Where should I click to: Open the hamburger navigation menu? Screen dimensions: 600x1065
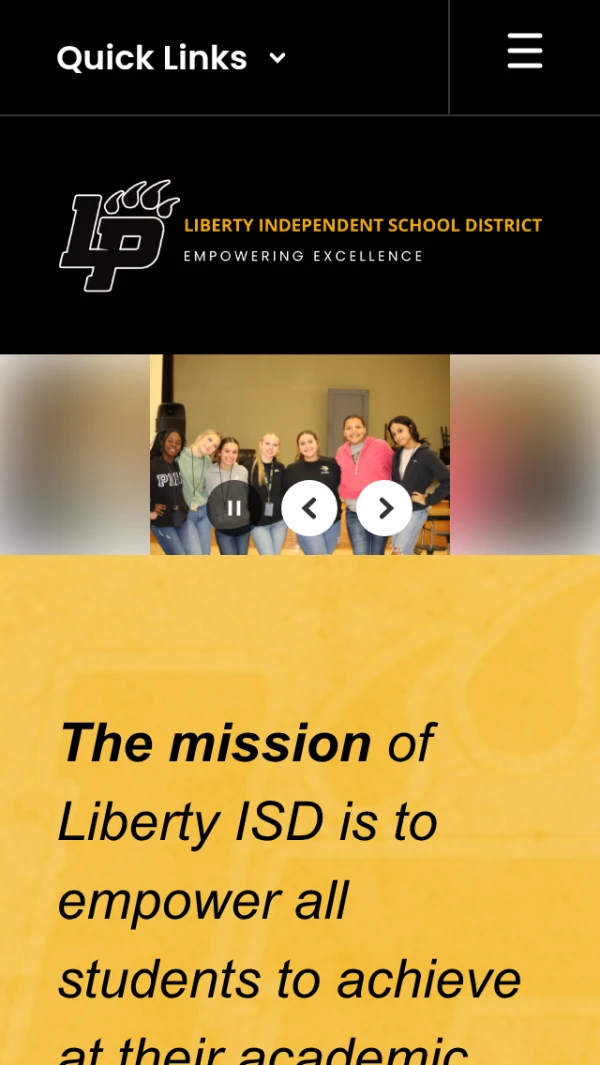(524, 51)
